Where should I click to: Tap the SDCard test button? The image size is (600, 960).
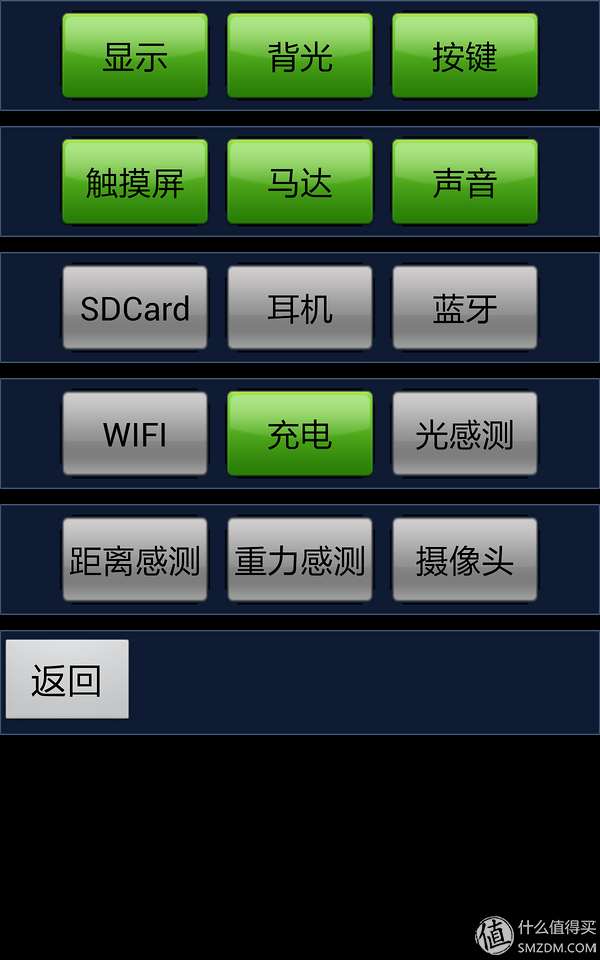pyautogui.click(x=135, y=308)
